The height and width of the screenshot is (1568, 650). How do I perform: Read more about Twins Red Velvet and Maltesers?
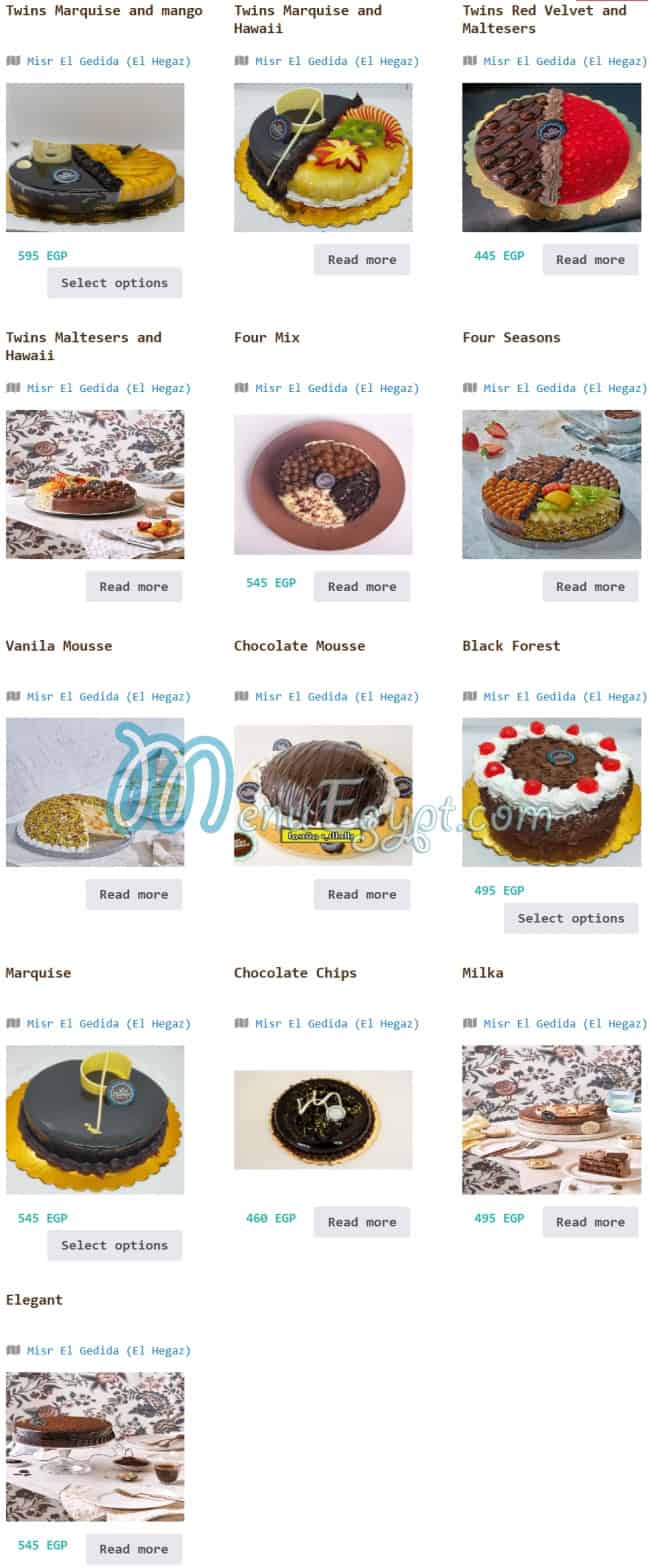tap(590, 260)
